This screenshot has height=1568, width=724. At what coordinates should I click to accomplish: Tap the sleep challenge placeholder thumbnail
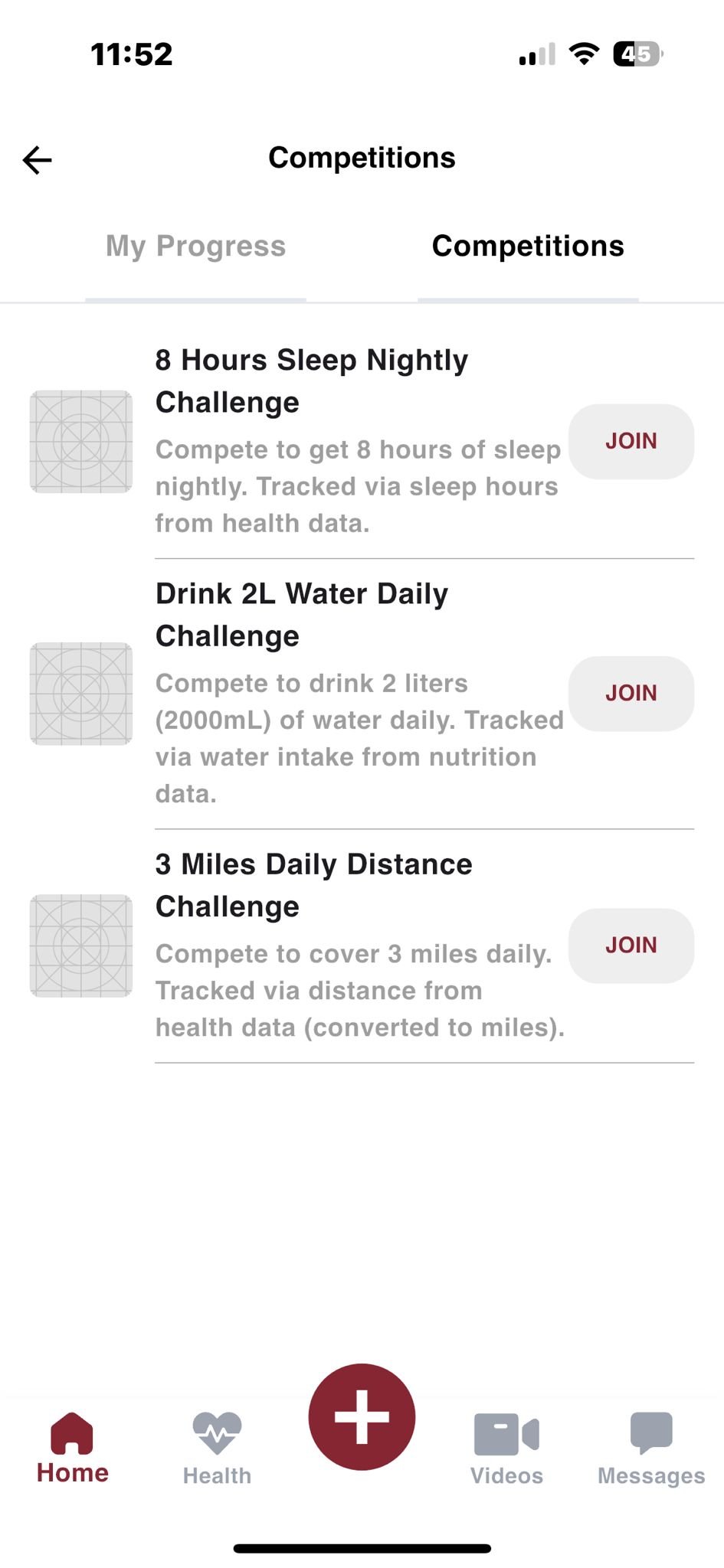point(80,441)
